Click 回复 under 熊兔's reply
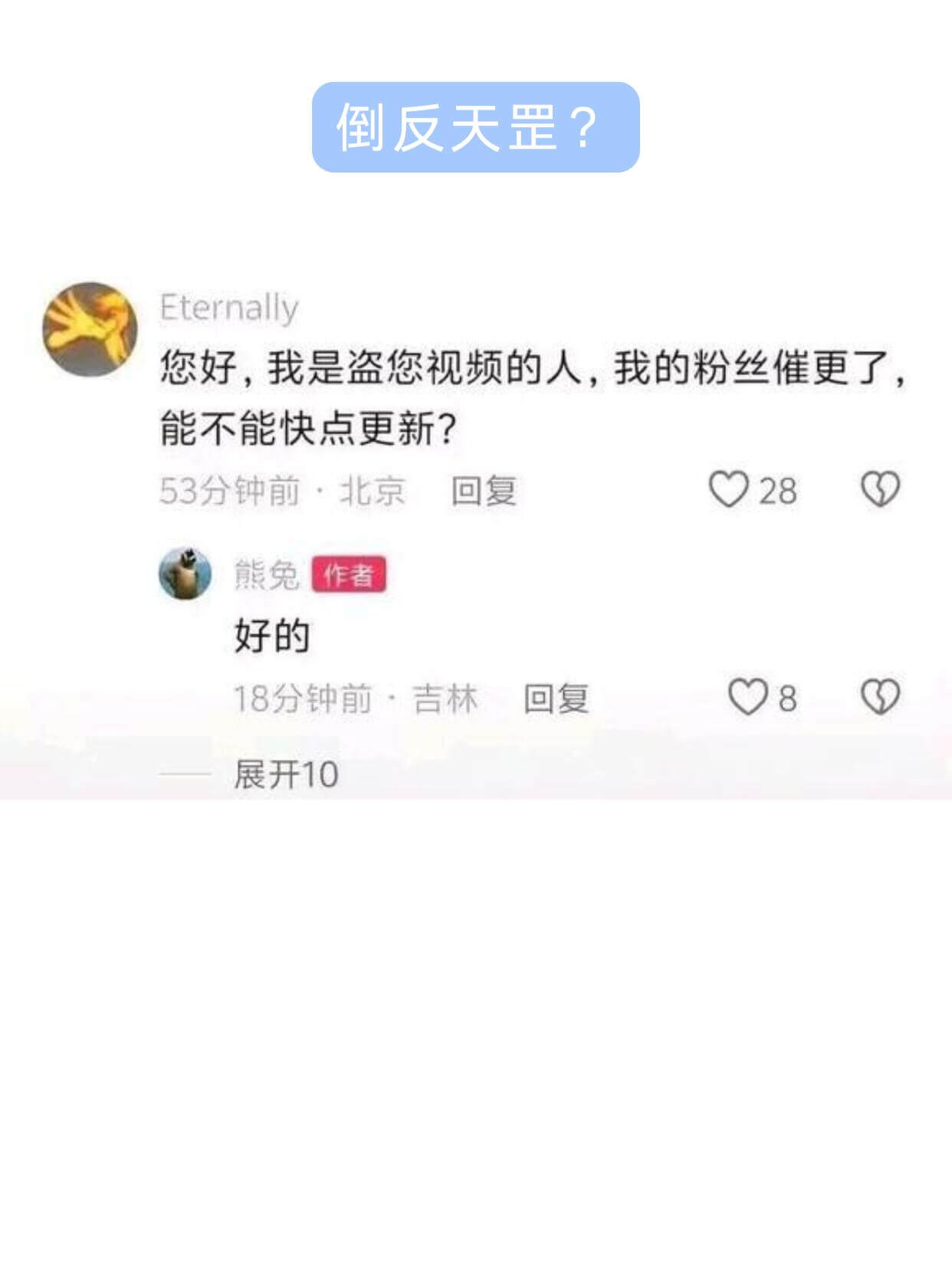 tap(556, 696)
